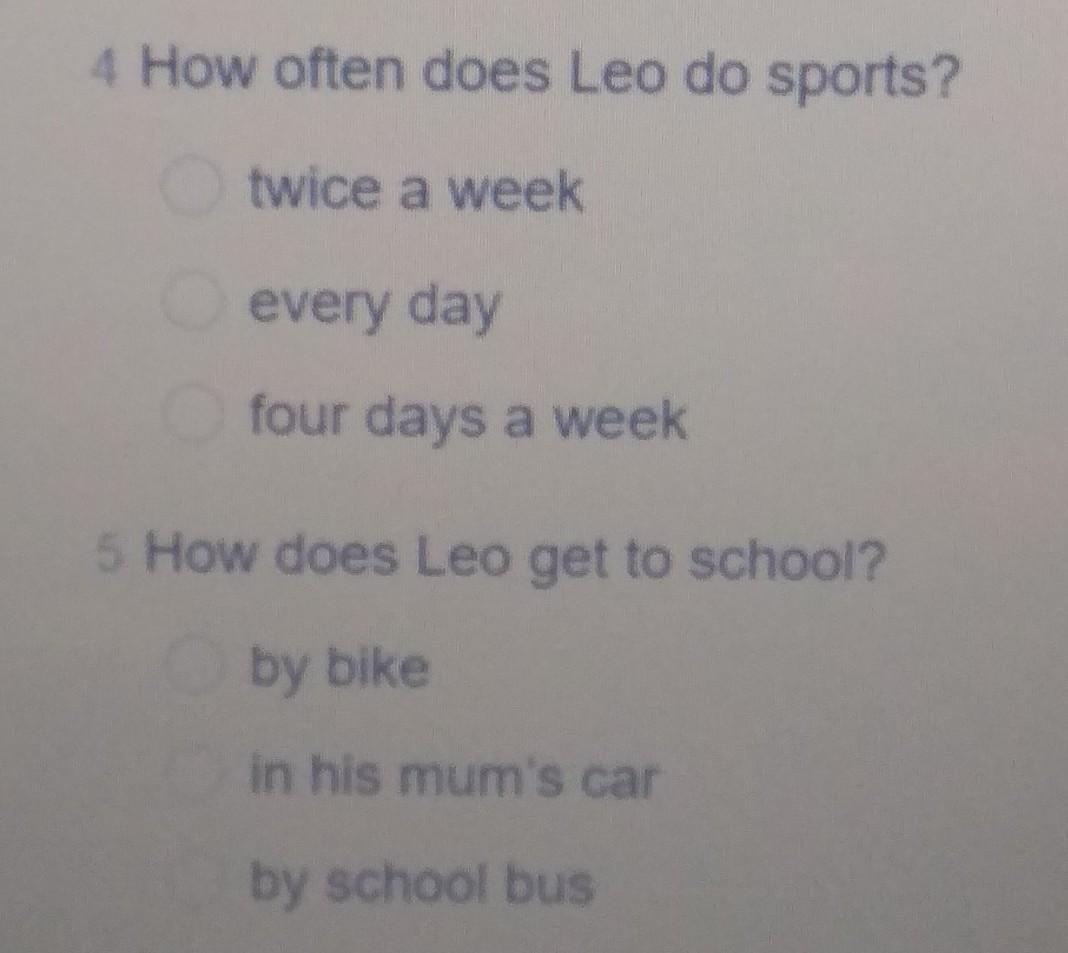Mark 'by school bus' as the answer
Image resolution: width=1068 pixels, height=953 pixels.
[x=192, y=884]
